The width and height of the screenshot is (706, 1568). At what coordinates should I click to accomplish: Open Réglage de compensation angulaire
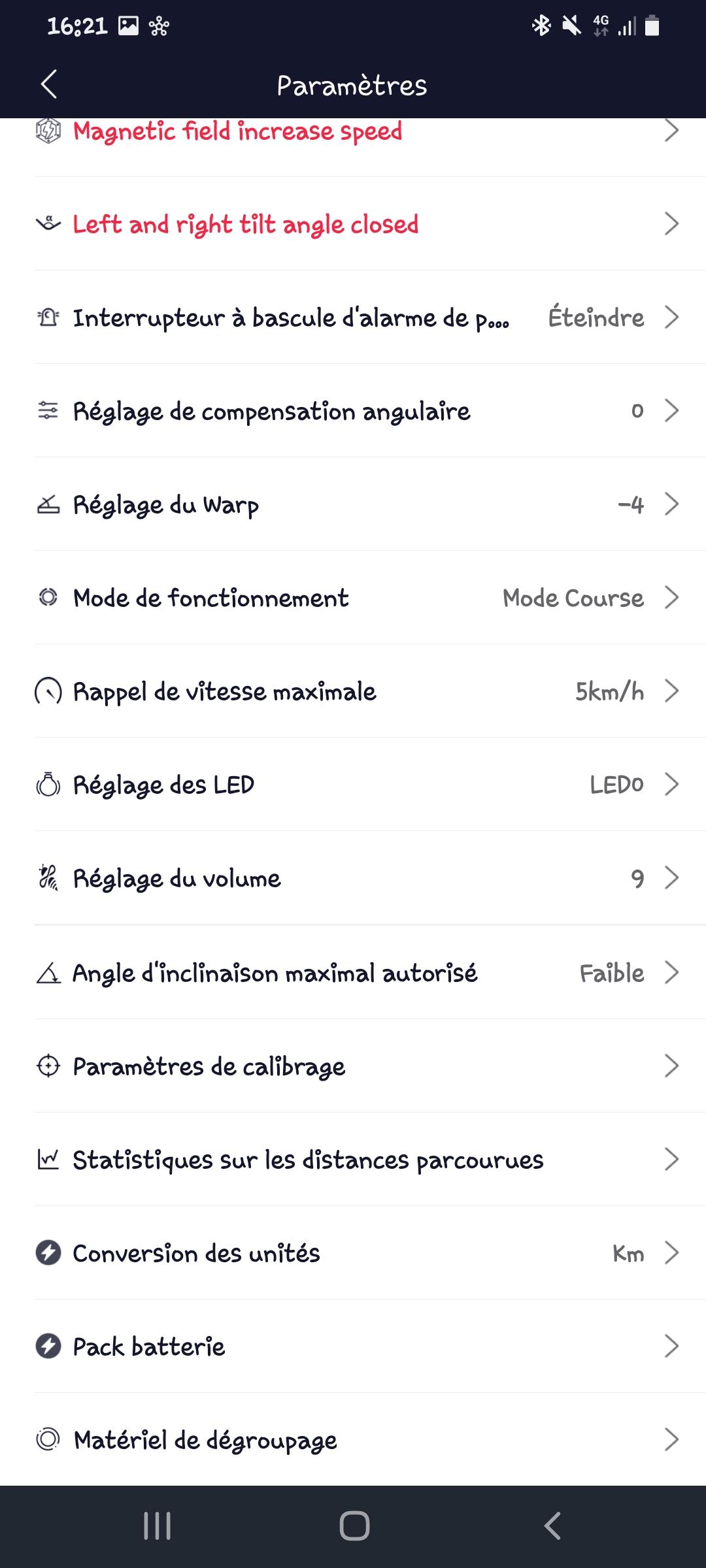(353, 411)
